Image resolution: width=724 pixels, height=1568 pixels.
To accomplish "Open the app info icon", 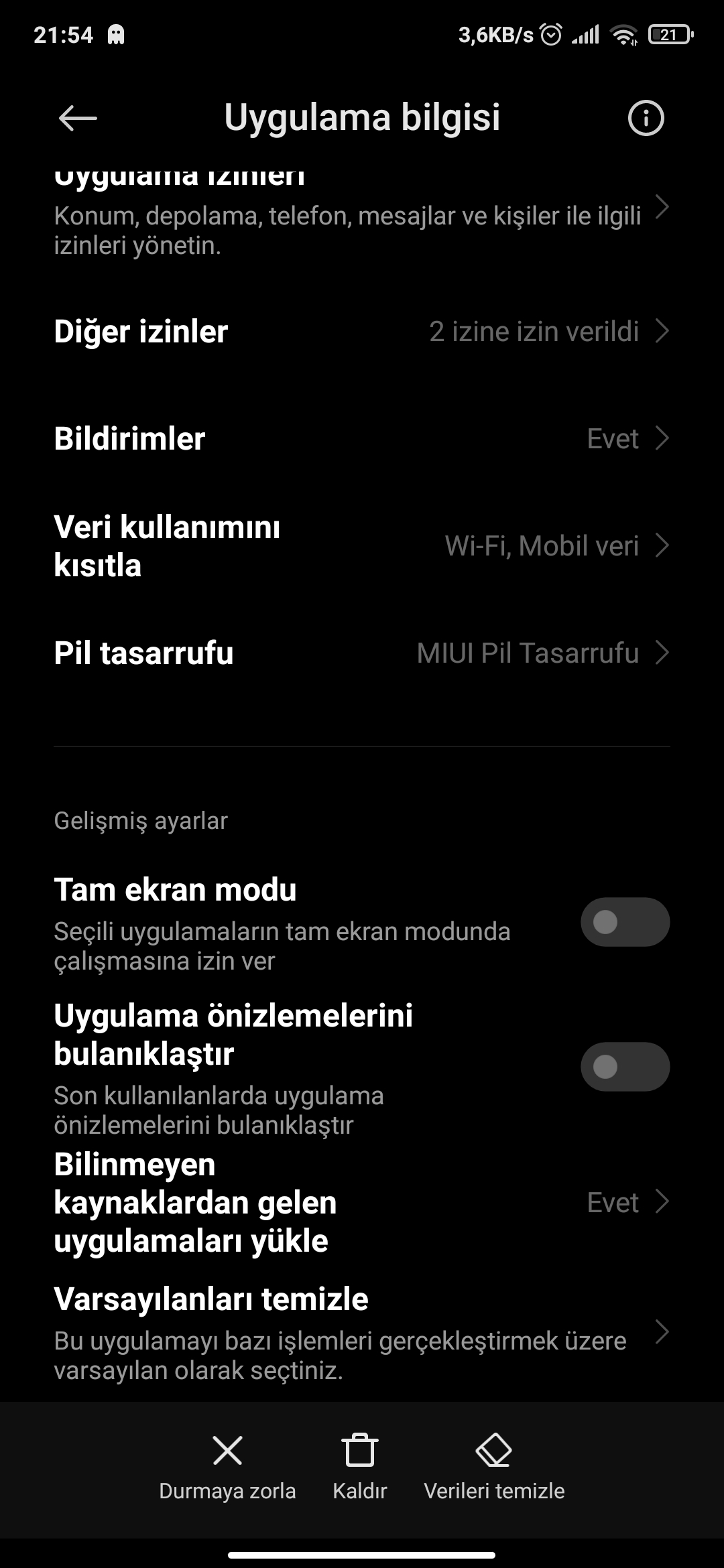I will click(x=646, y=119).
